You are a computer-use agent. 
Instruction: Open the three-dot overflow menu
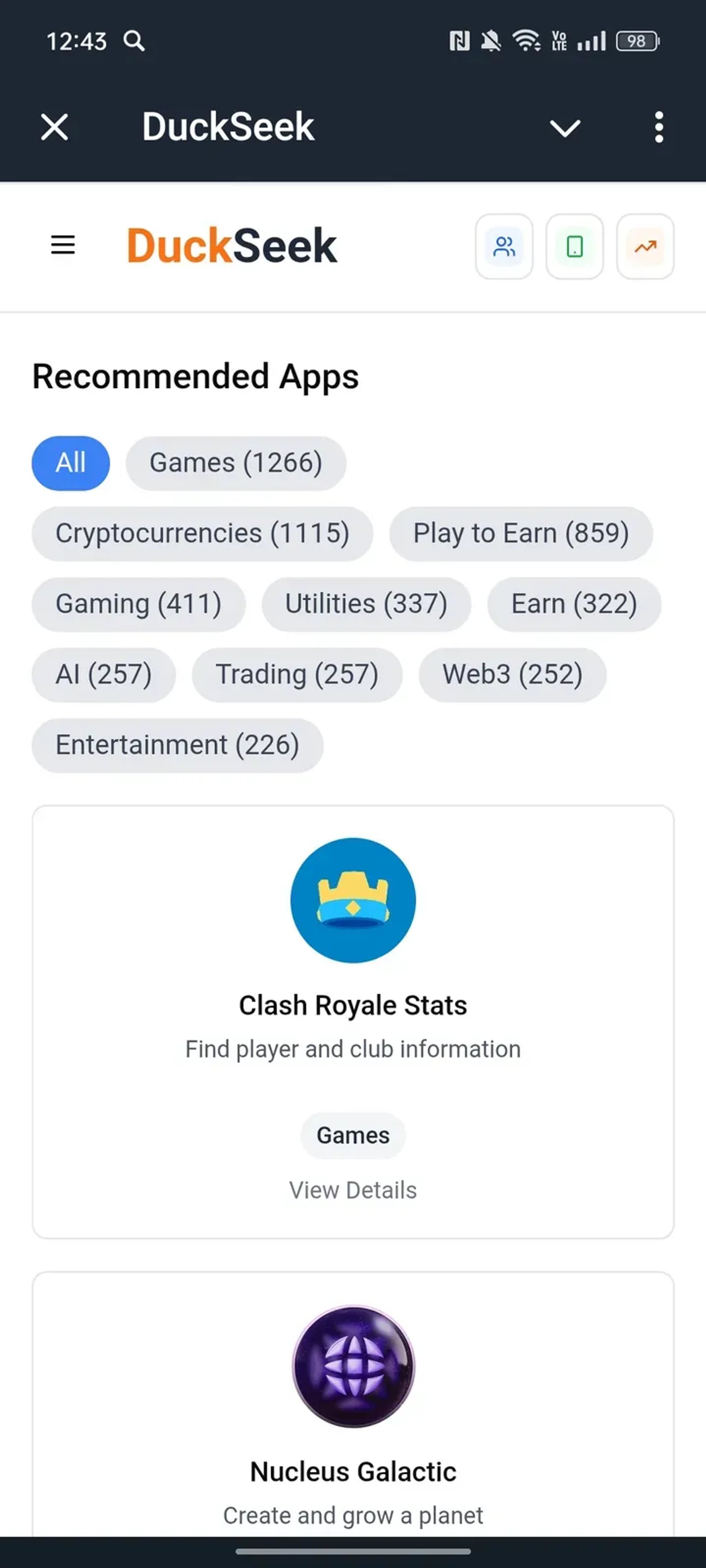(658, 127)
